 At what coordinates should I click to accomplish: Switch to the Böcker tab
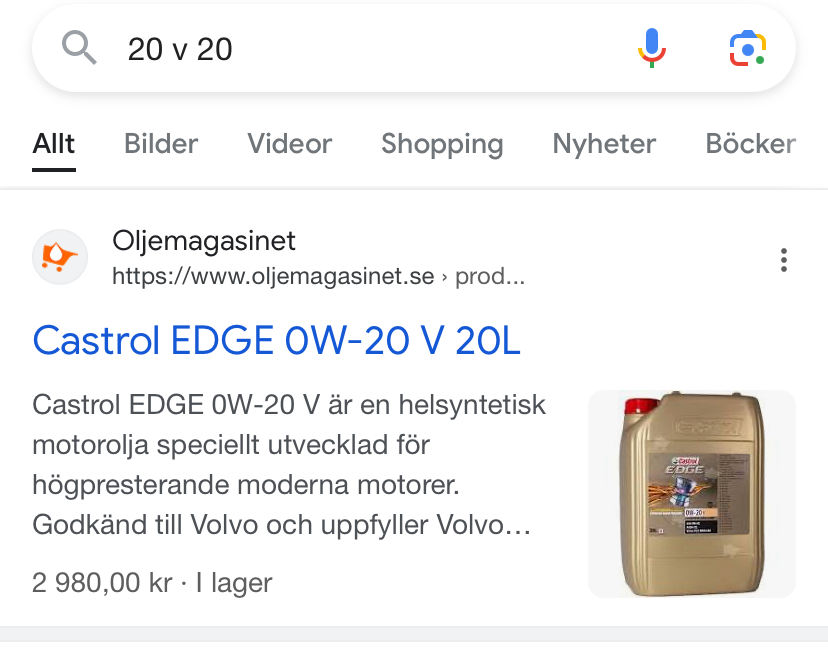coord(750,144)
